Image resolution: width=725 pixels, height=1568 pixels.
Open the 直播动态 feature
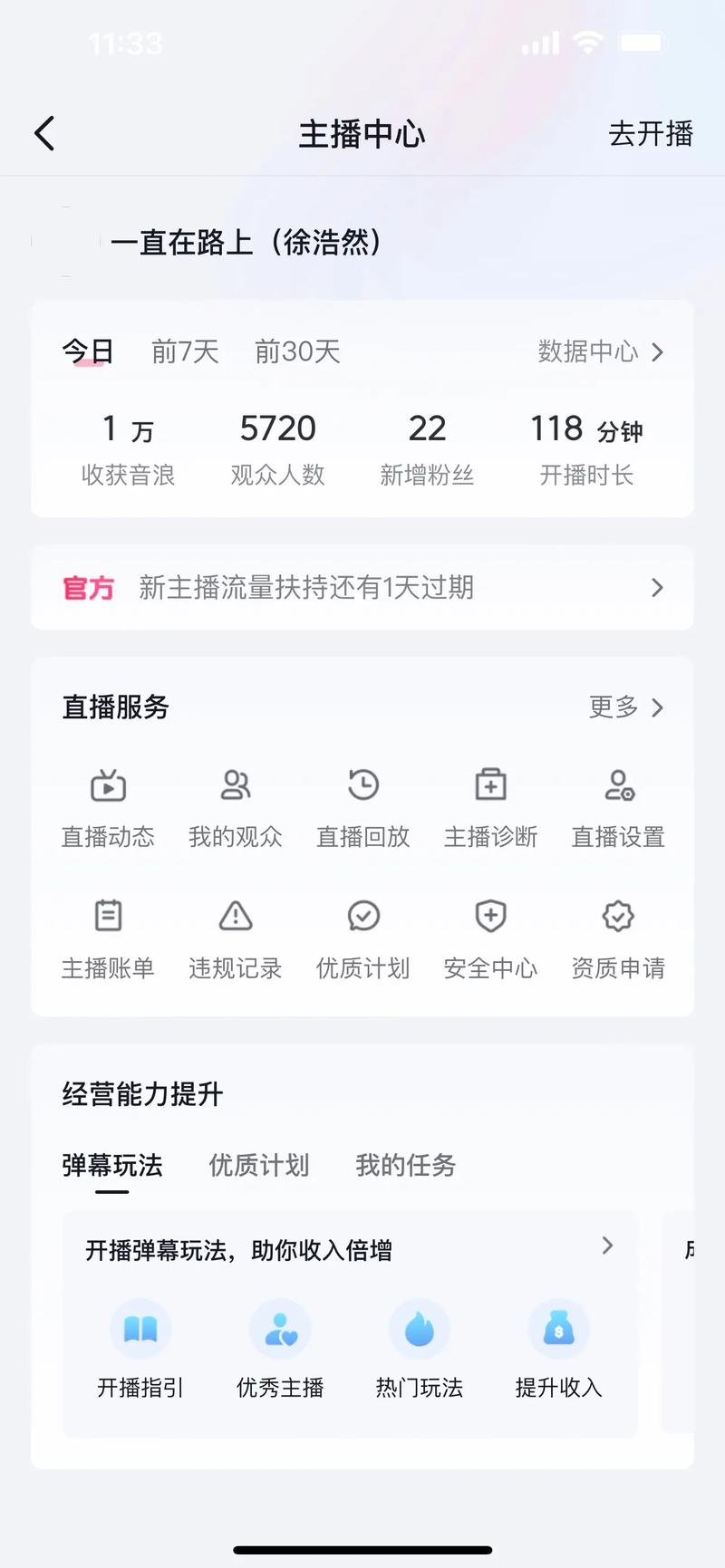pyautogui.click(x=108, y=806)
